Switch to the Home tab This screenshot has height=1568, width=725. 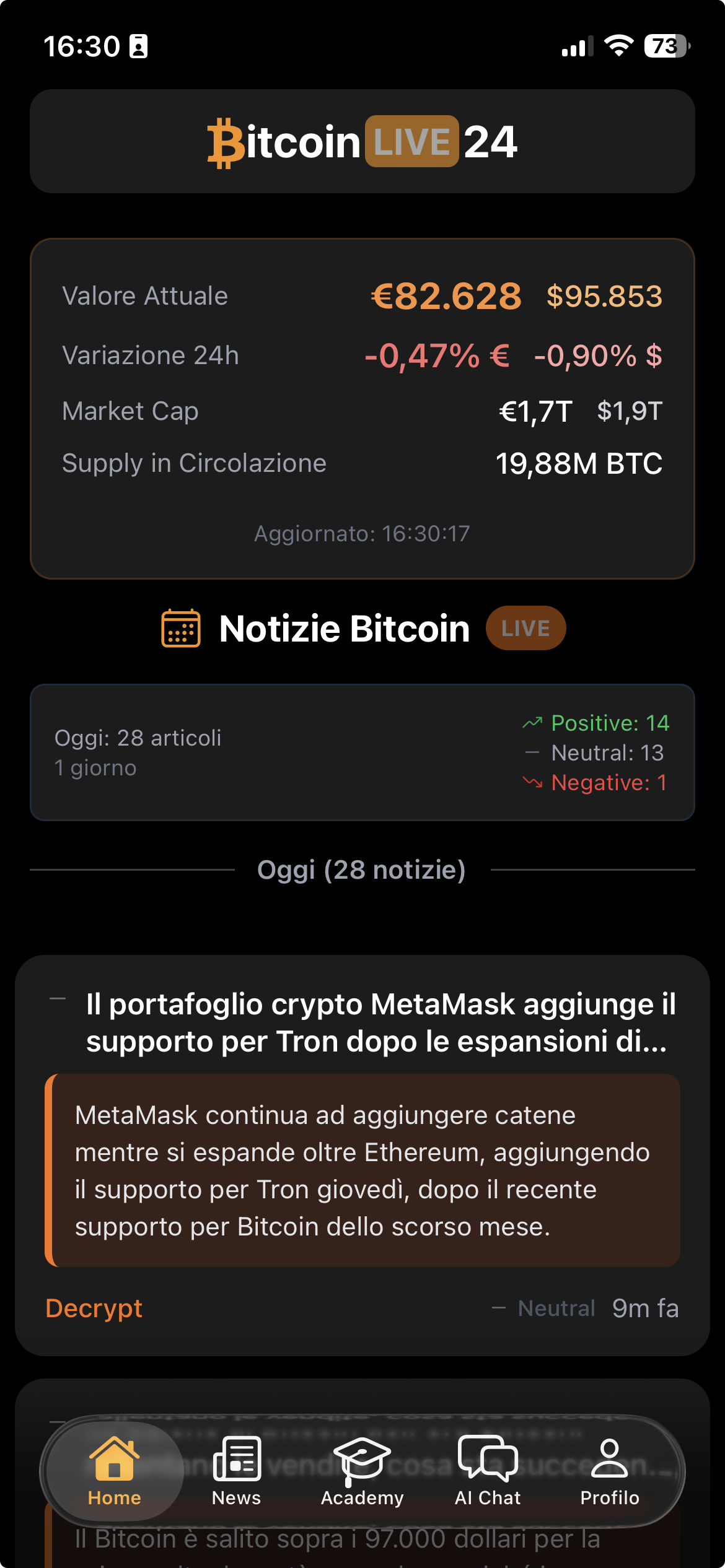tap(115, 1471)
